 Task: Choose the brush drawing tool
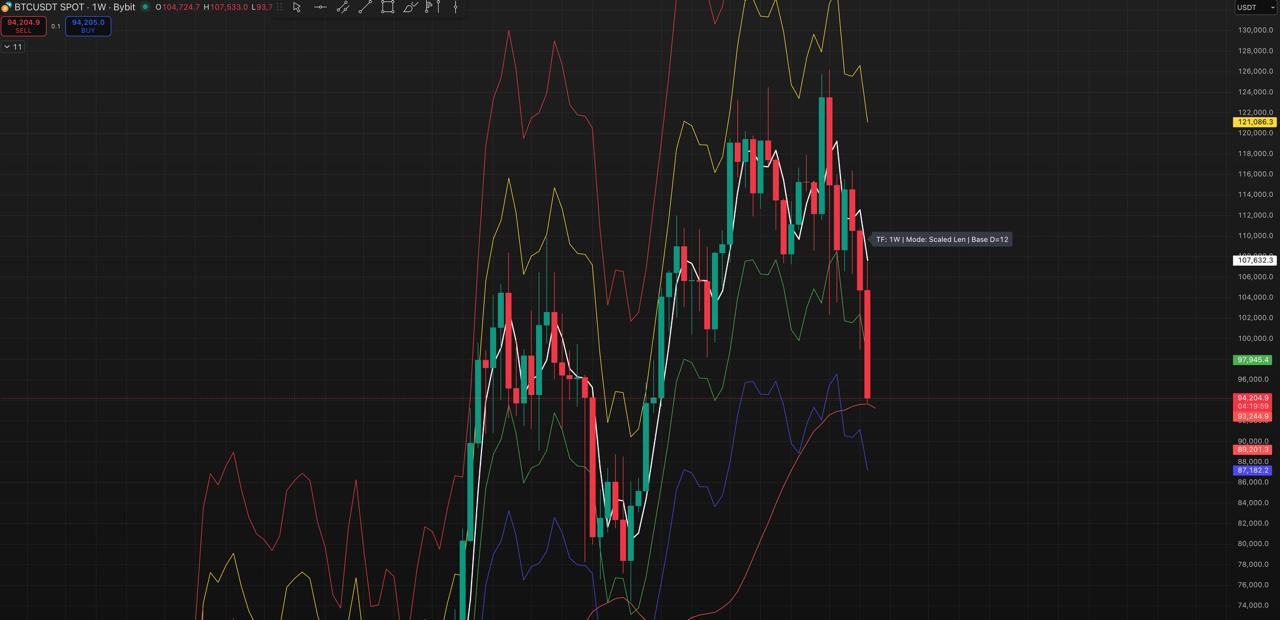coord(410,7)
